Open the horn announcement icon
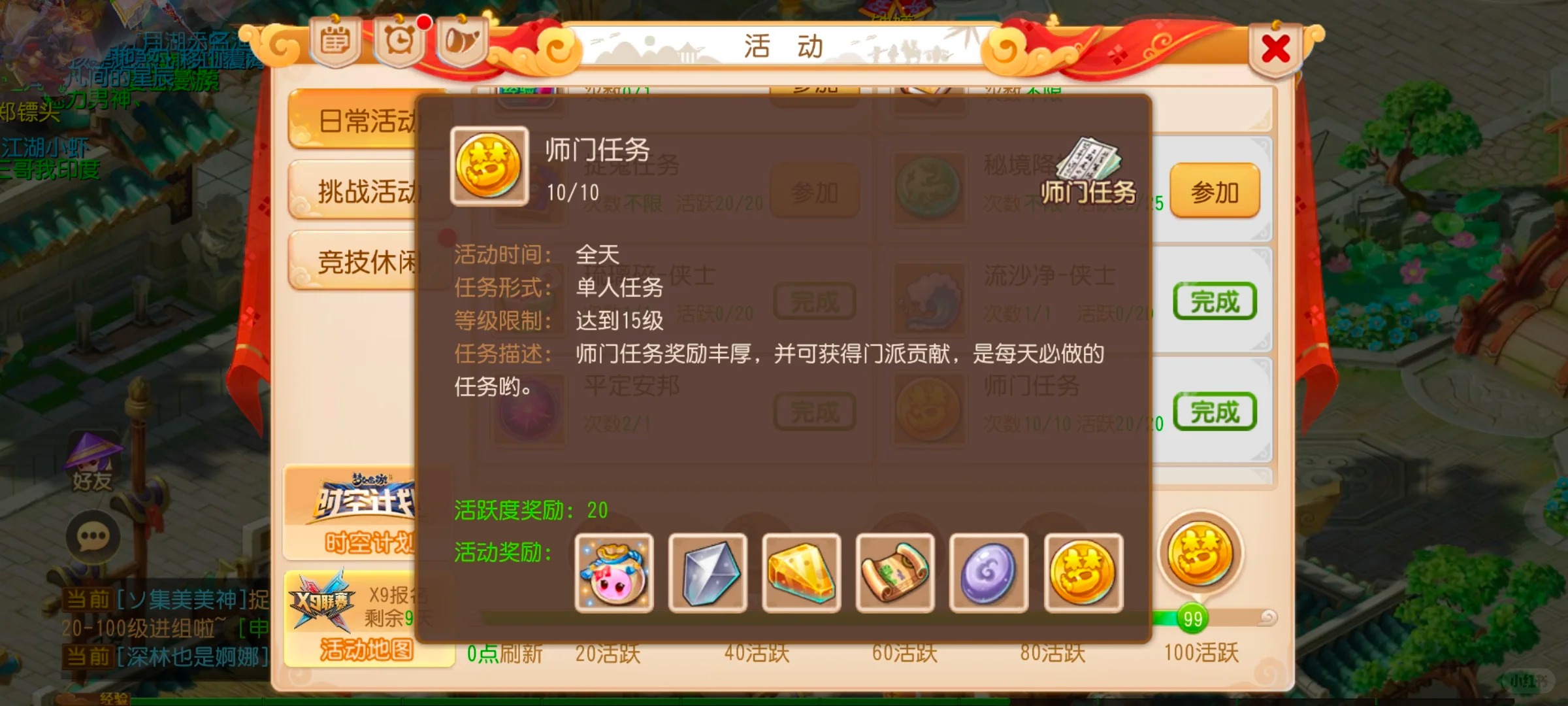 pos(462,42)
